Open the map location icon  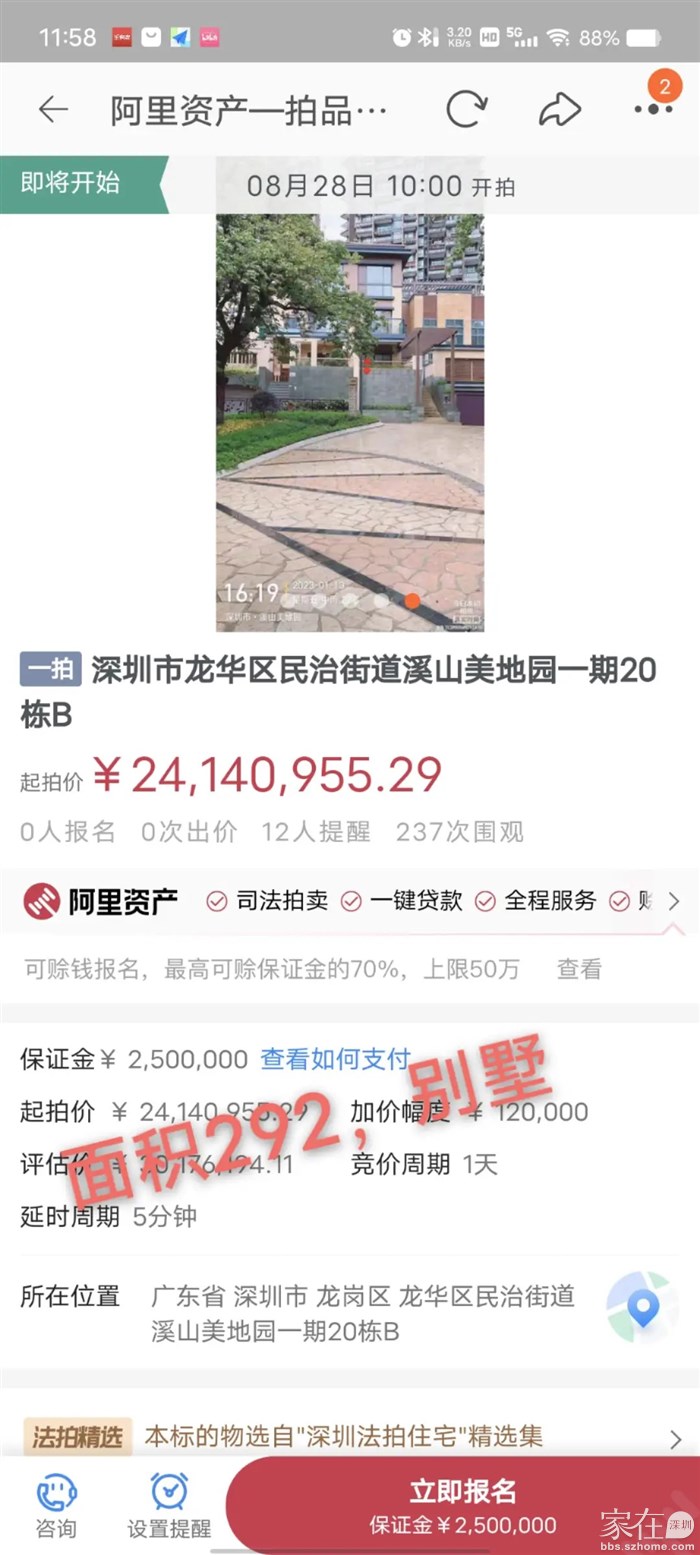(642, 1306)
